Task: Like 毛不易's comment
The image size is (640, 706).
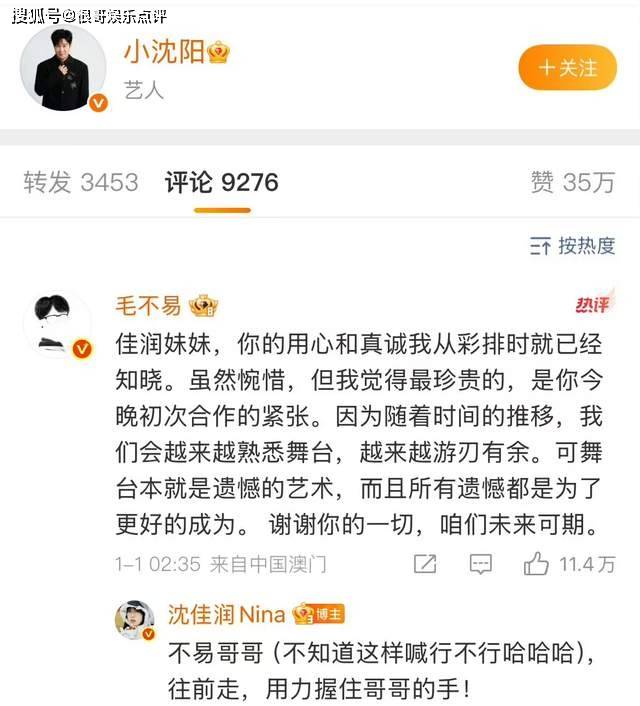Action: pyautogui.click(x=537, y=564)
